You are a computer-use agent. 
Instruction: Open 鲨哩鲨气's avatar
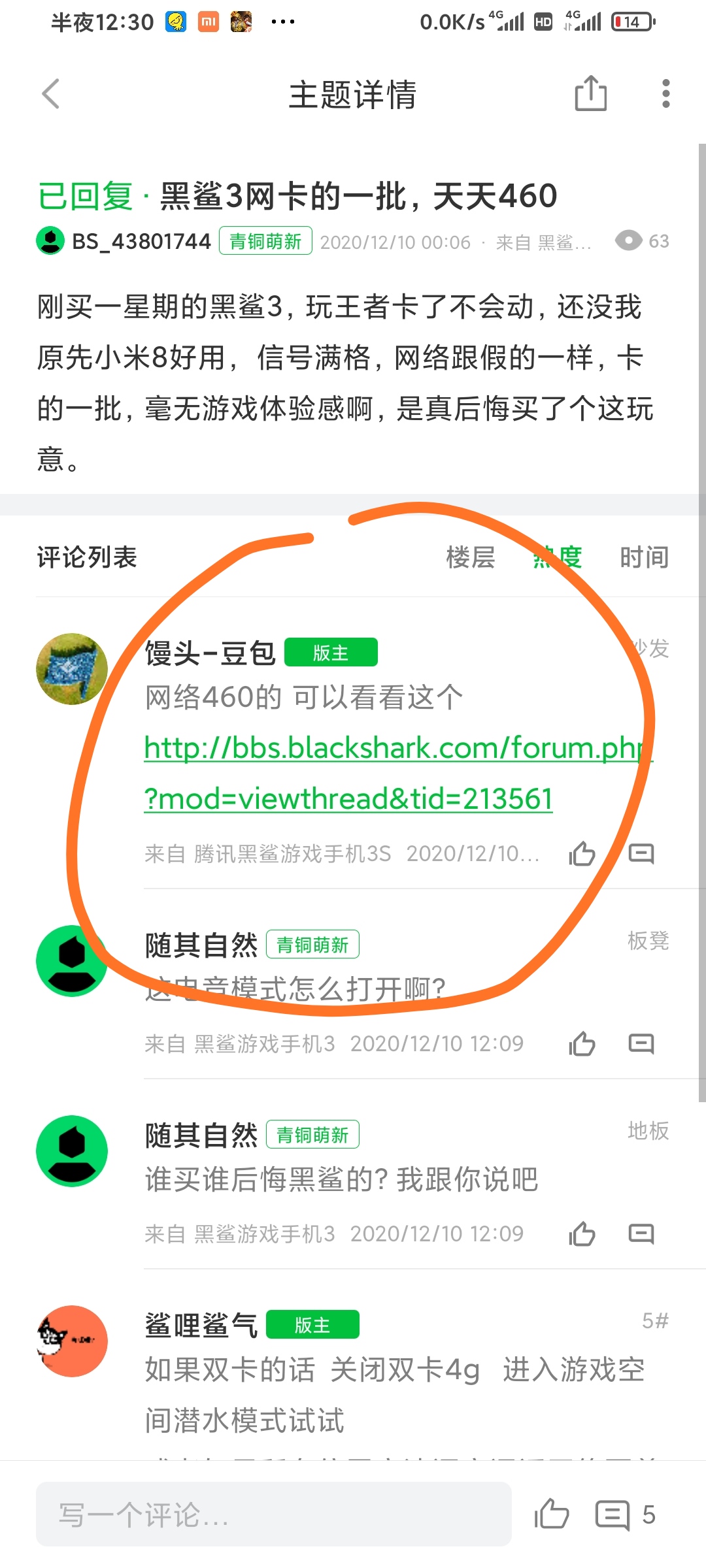pos(72,1341)
